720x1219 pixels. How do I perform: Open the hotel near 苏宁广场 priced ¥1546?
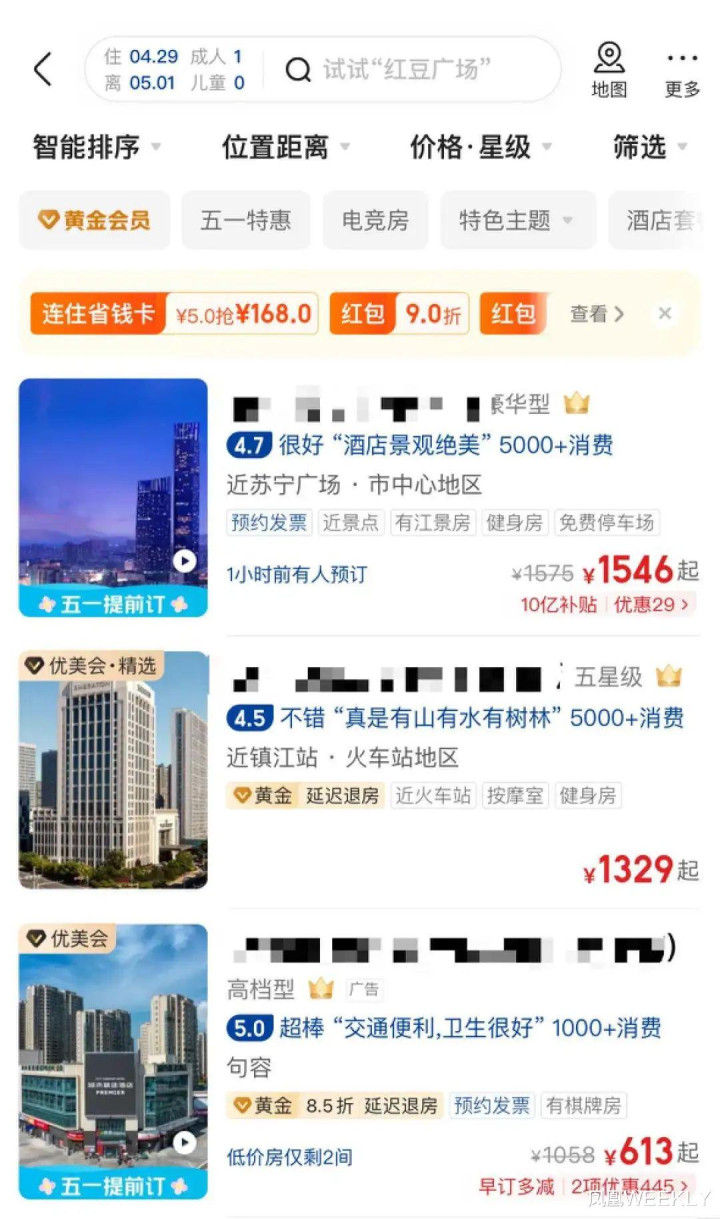(x=360, y=498)
